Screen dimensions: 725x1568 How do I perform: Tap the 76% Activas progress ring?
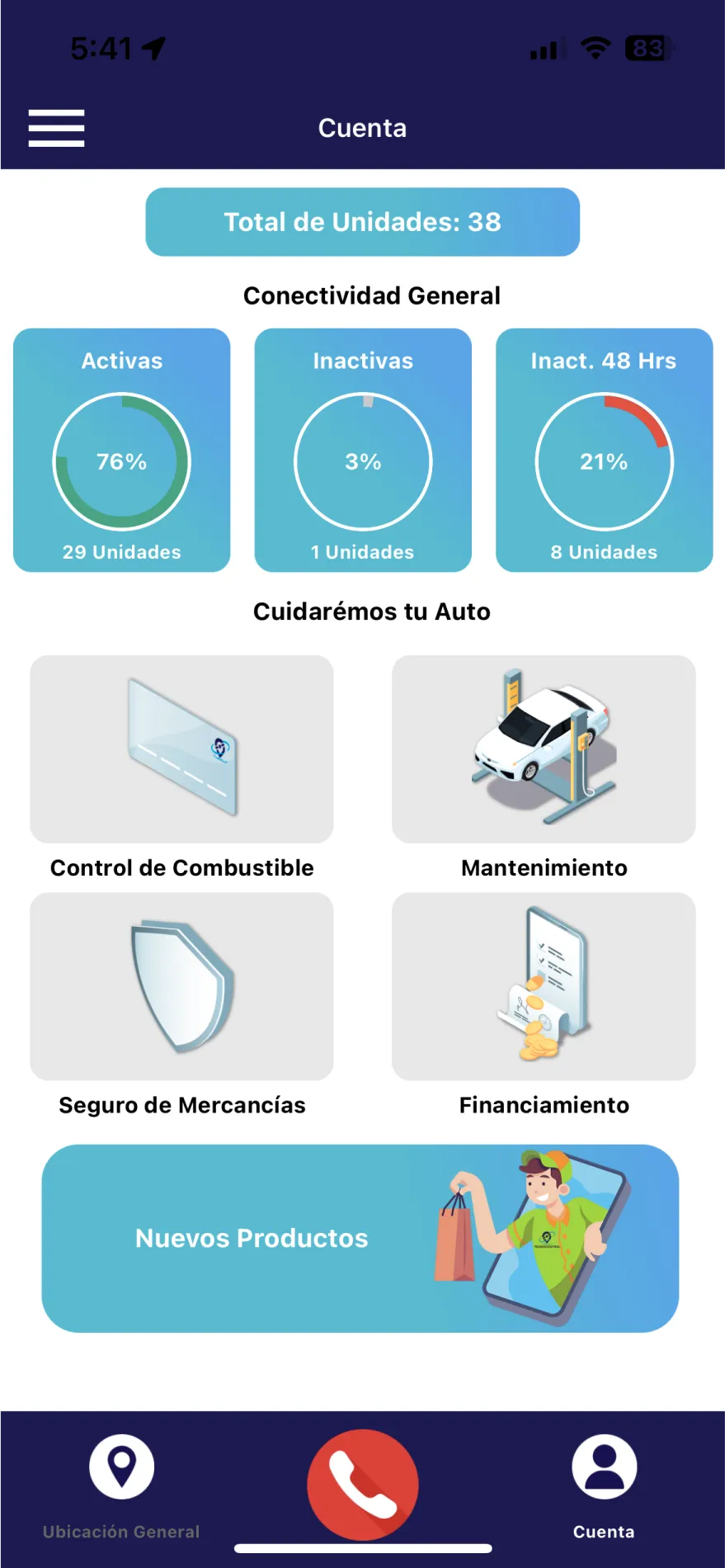[121, 461]
